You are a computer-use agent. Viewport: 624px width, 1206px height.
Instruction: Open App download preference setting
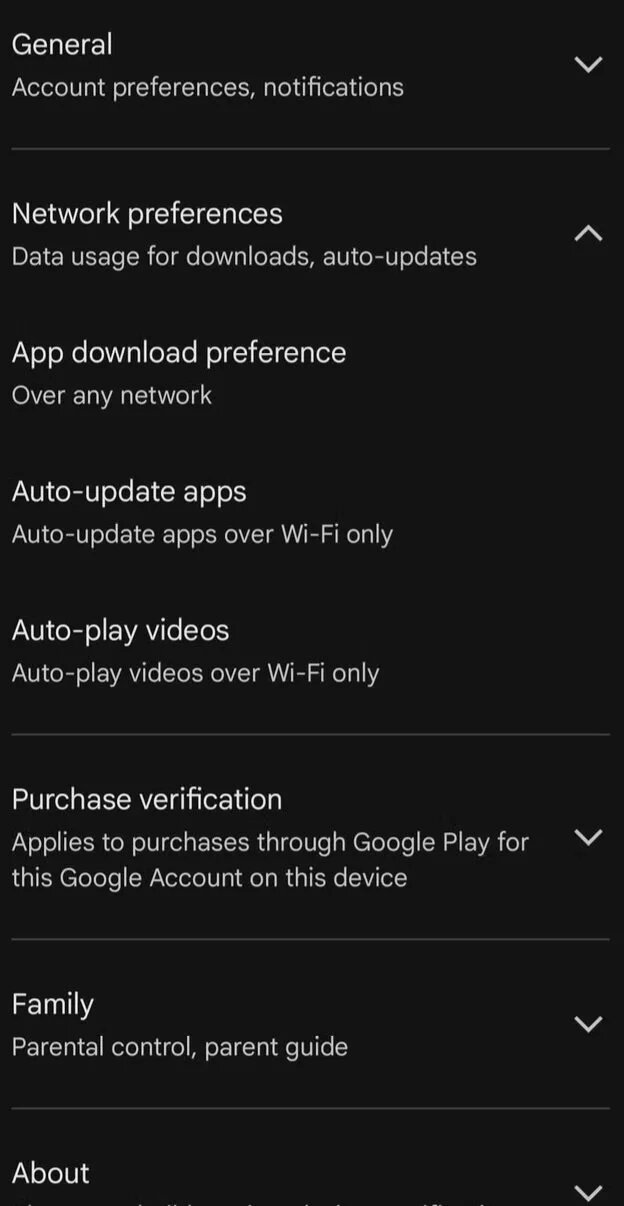pos(179,372)
